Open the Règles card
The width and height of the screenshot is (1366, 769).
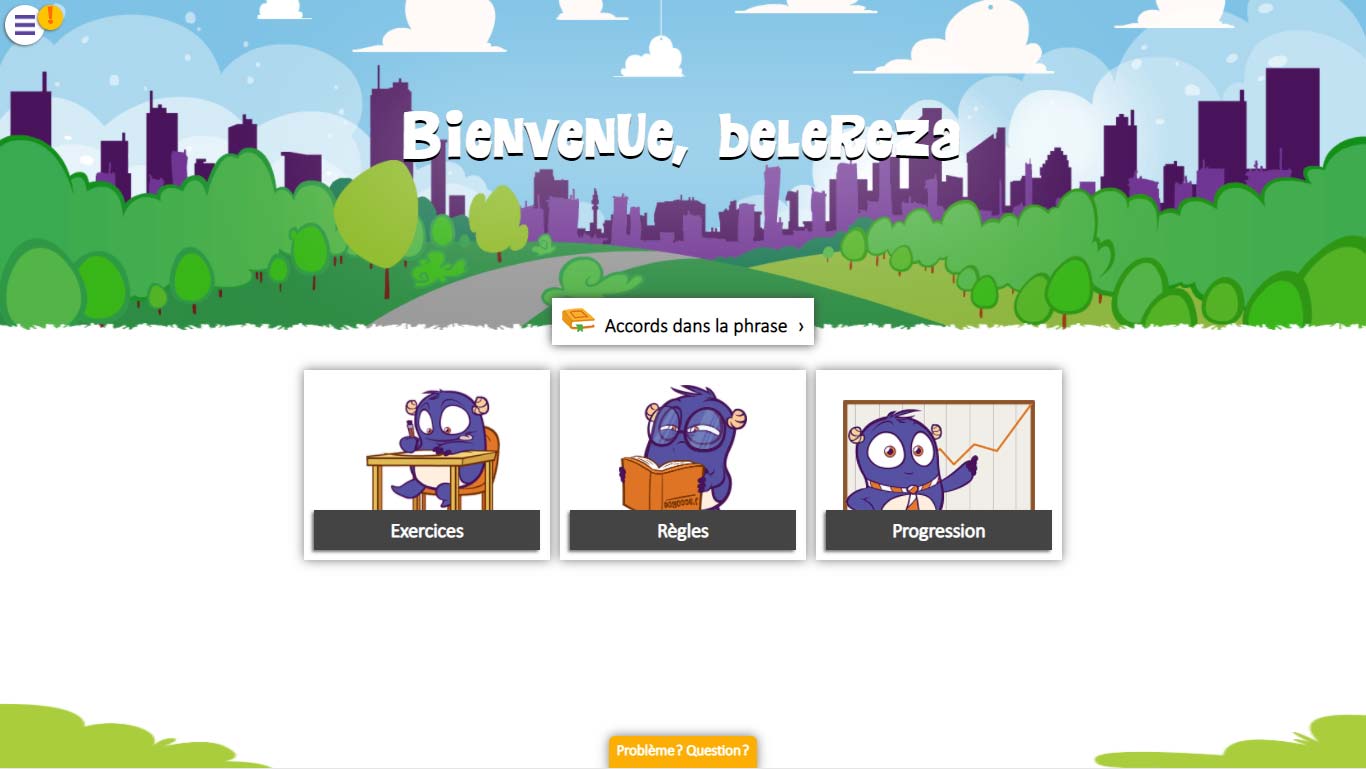point(683,465)
